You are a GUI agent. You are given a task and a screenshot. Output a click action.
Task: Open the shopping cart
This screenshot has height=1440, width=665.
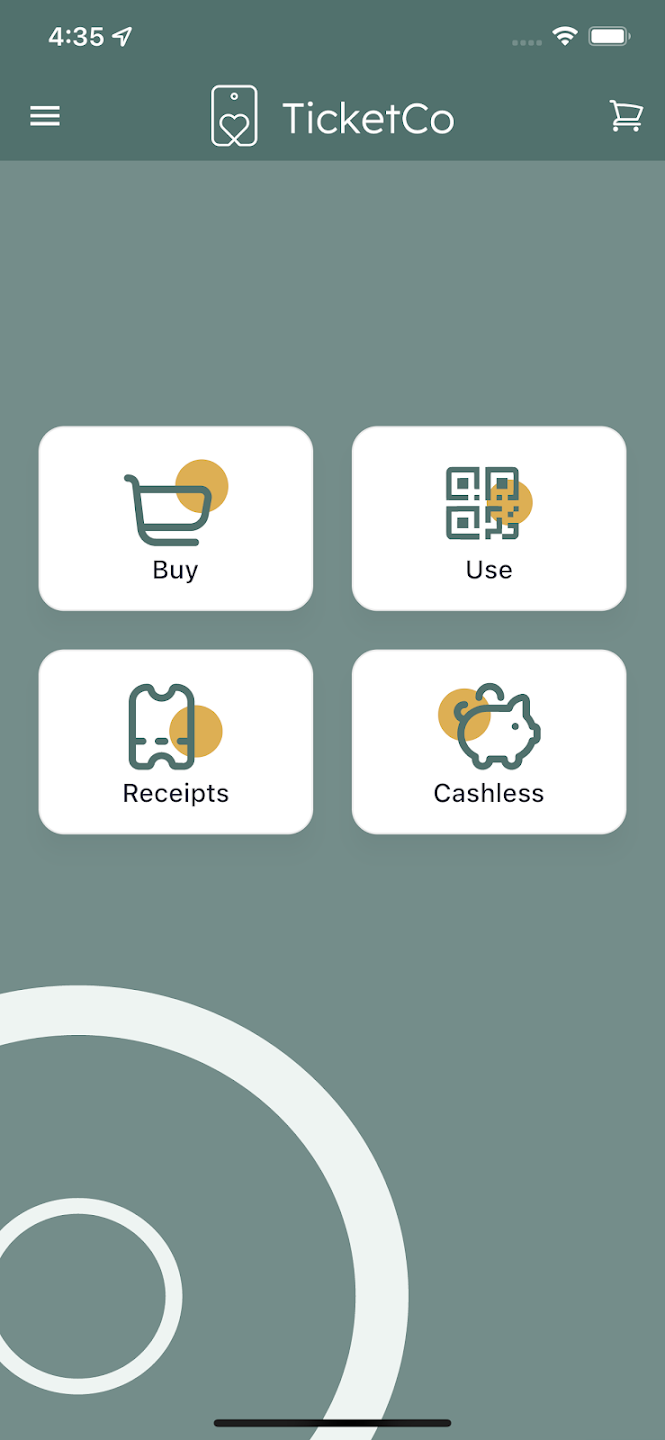[x=626, y=117]
